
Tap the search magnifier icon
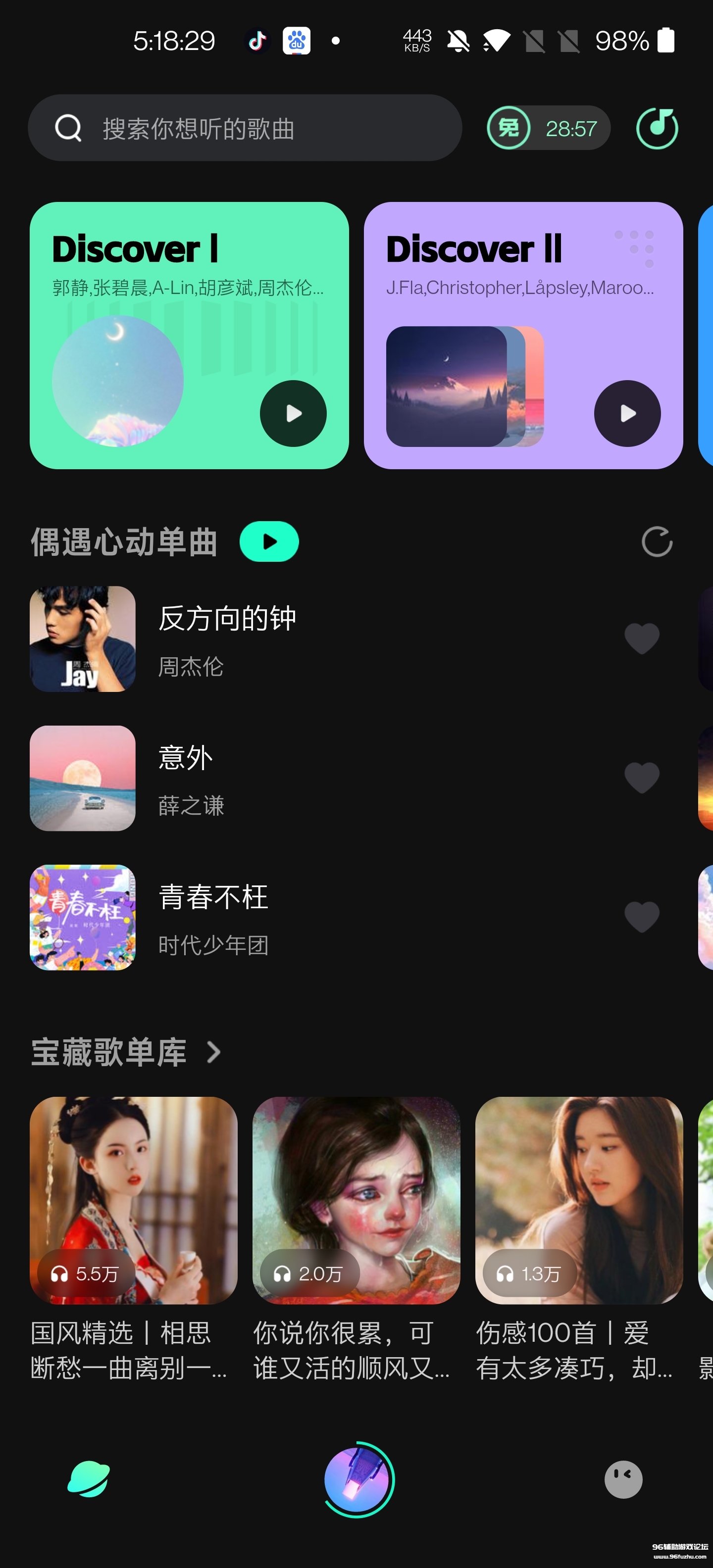[x=69, y=127]
